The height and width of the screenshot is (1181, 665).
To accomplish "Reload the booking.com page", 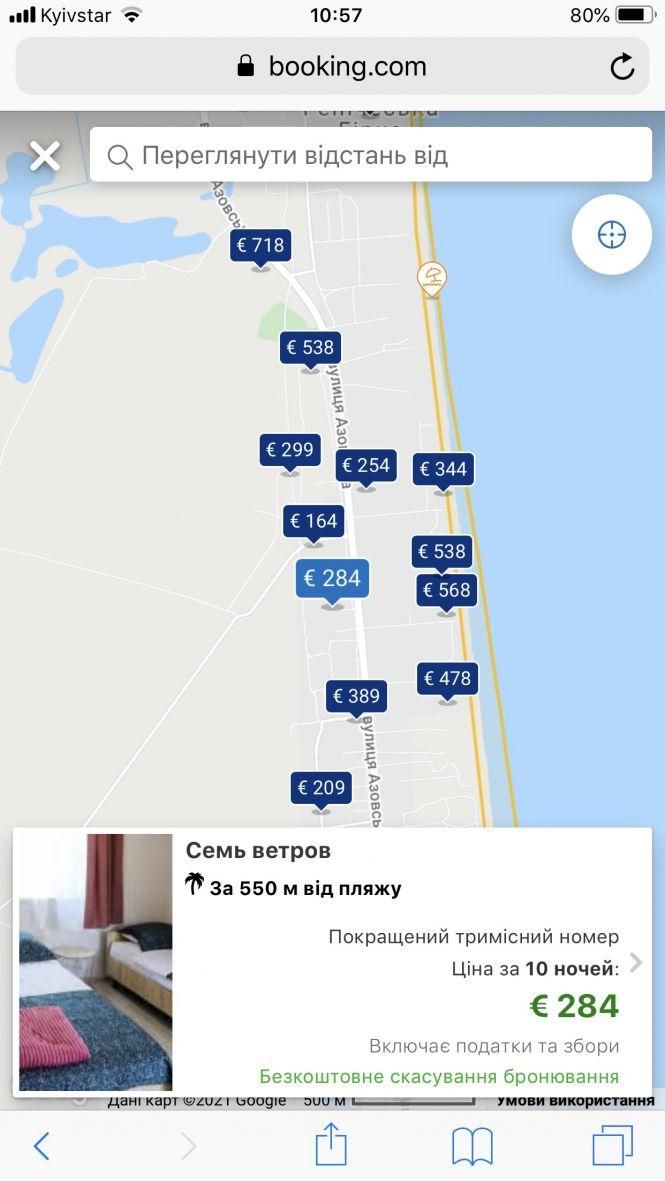I will click(622, 67).
